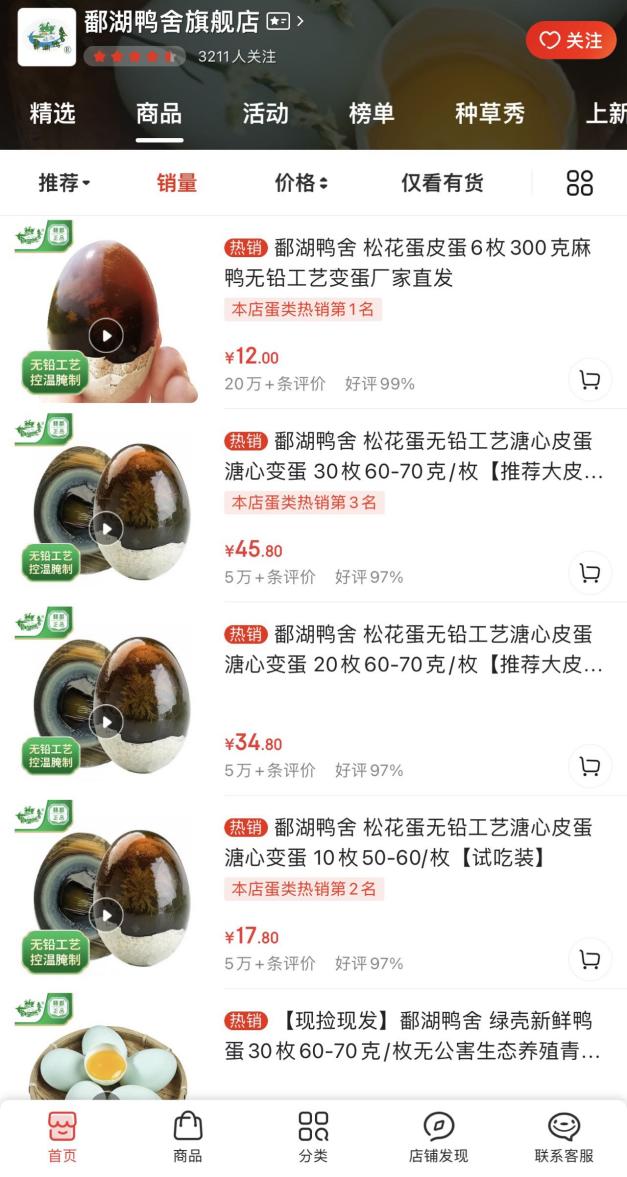Go to bottom 分类 tab
Viewport: 627px width, 1177px height.
(313, 1137)
